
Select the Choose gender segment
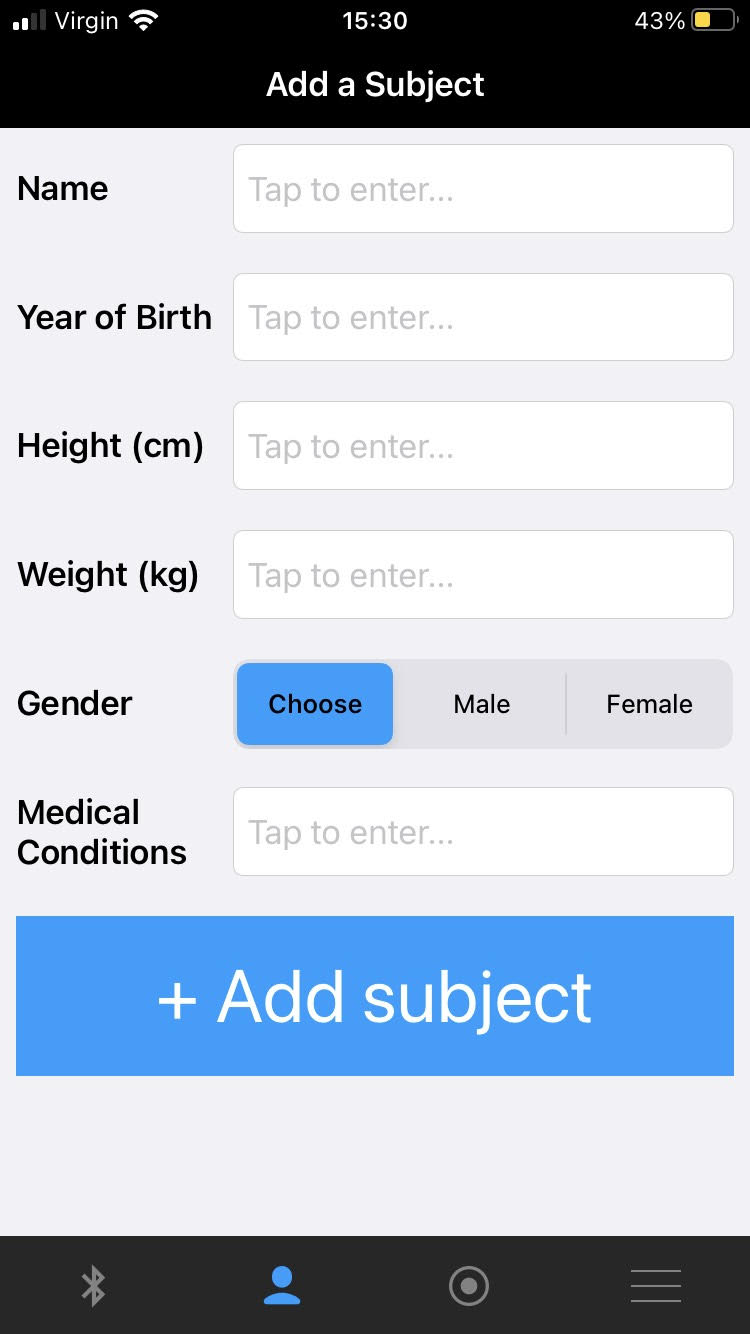pos(315,704)
